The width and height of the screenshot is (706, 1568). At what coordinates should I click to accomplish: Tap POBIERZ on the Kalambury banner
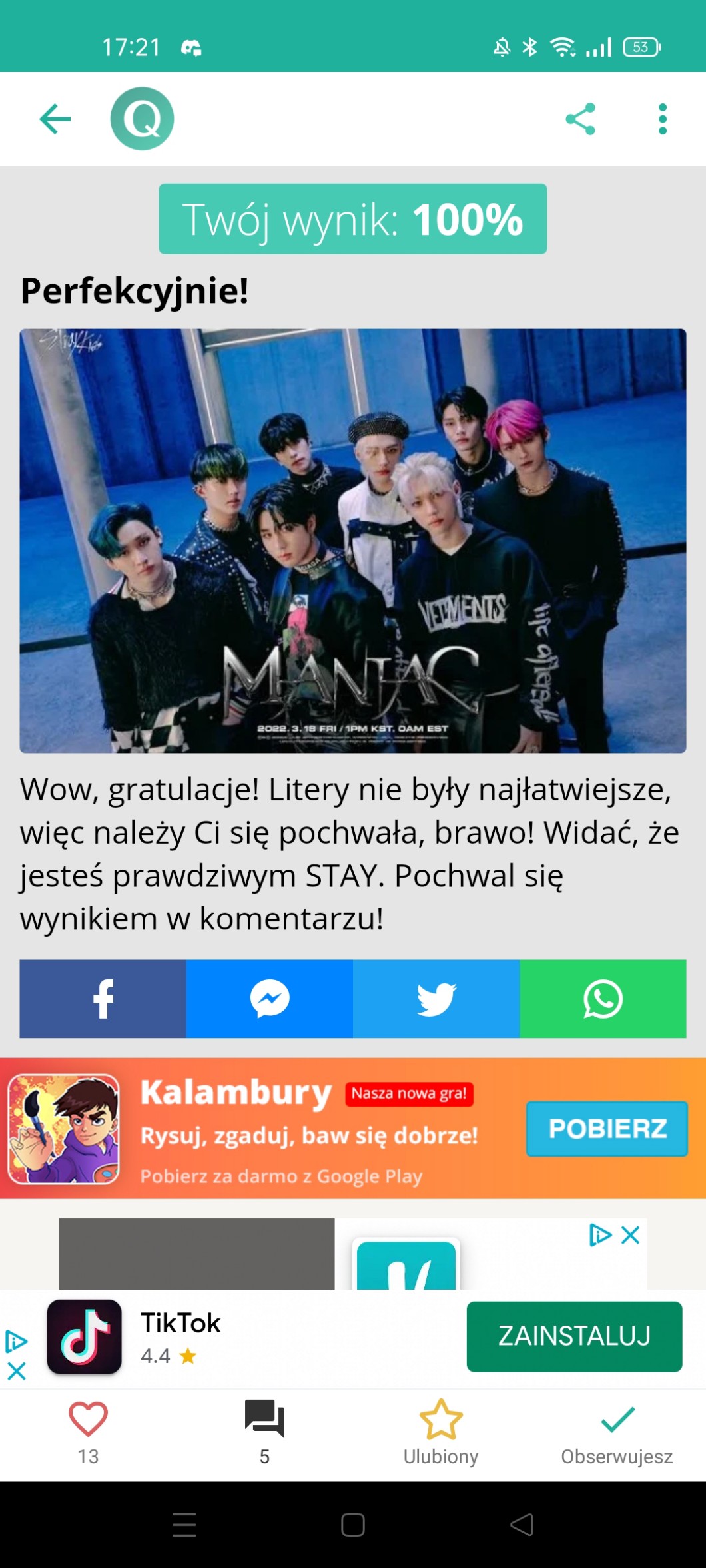click(x=607, y=1129)
